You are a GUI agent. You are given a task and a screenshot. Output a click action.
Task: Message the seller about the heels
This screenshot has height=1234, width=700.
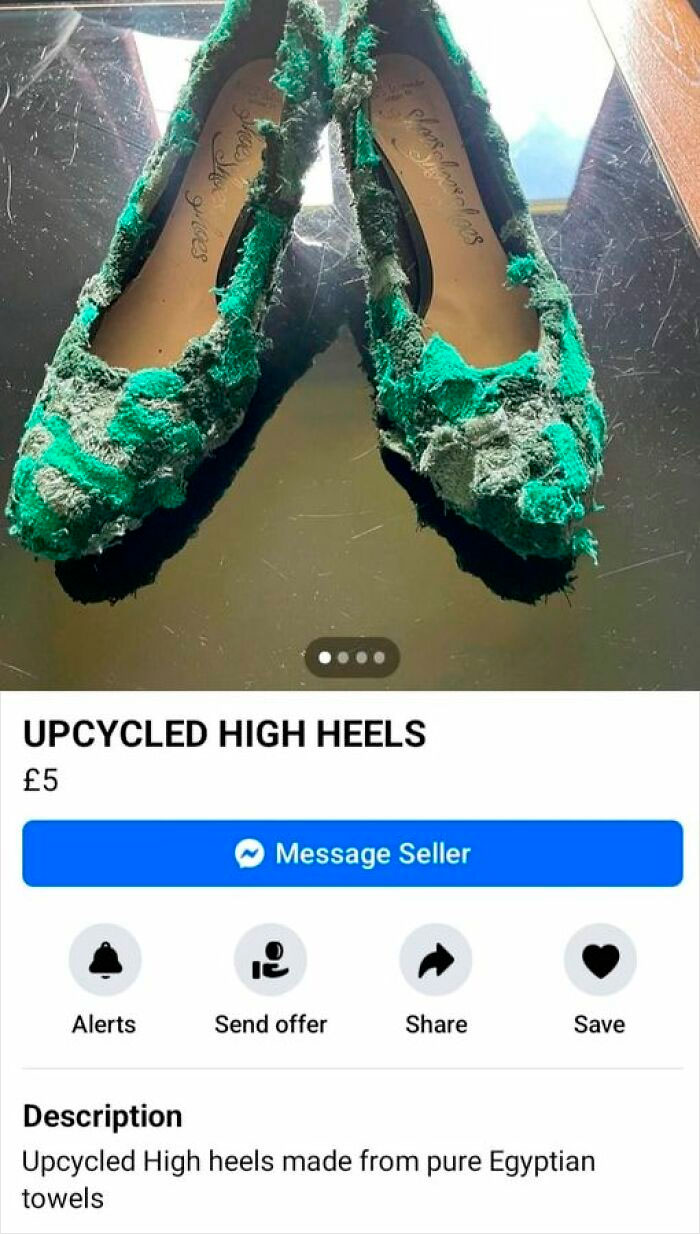click(352, 853)
